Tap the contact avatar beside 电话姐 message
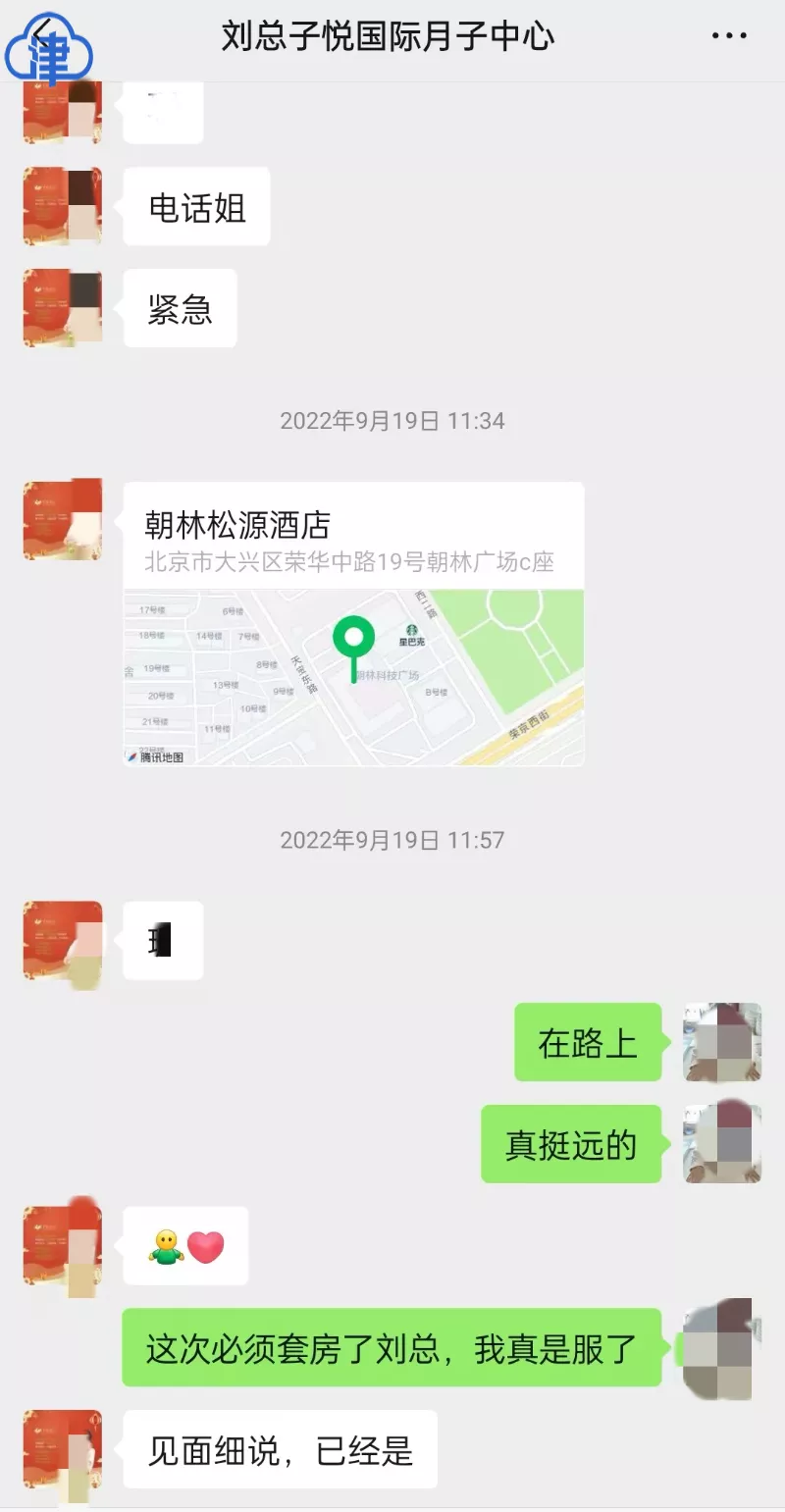785x1512 pixels. tap(61, 207)
